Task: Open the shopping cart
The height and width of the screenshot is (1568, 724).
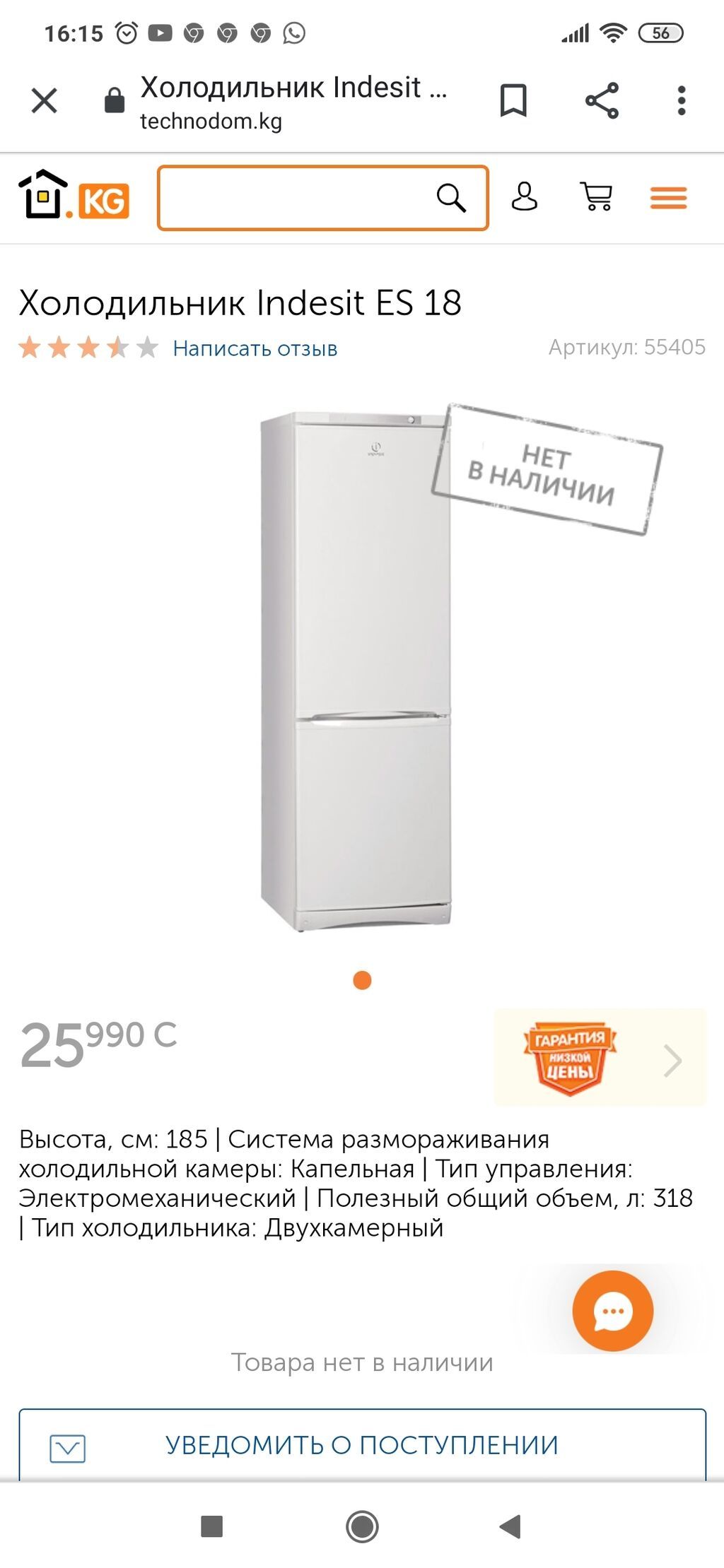Action: [597, 196]
